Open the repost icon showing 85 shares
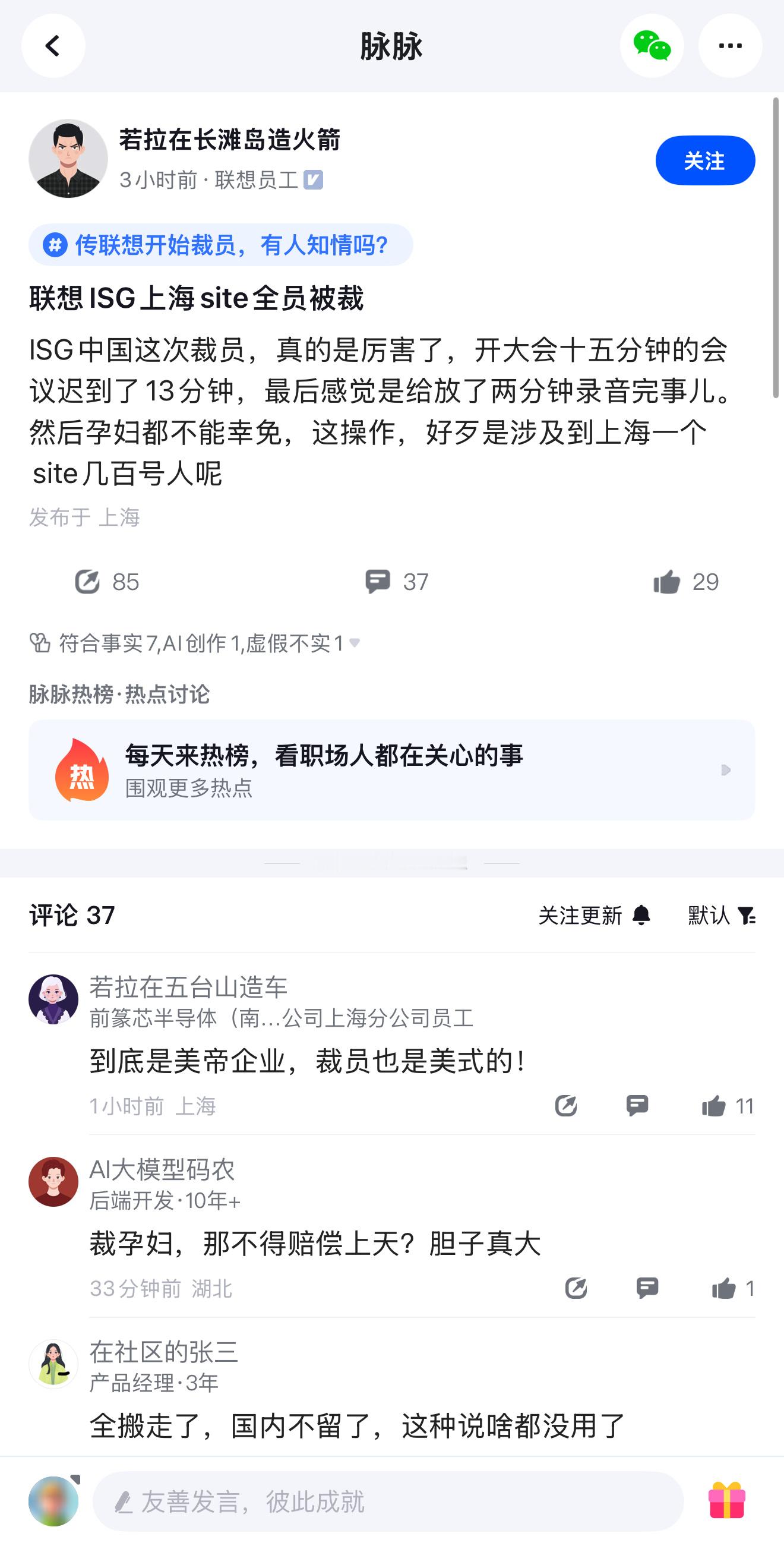The height and width of the screenshot is (1568, 784). pos(90,582)
